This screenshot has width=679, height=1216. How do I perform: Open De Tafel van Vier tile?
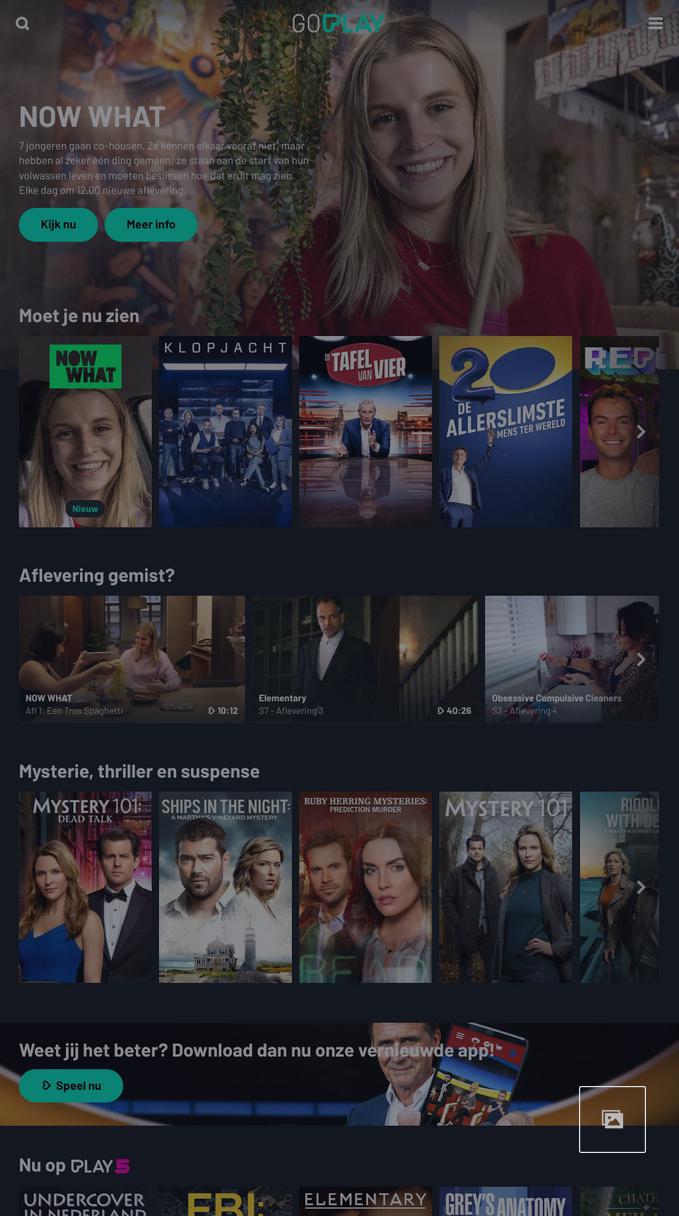click(x=365, y=431)
